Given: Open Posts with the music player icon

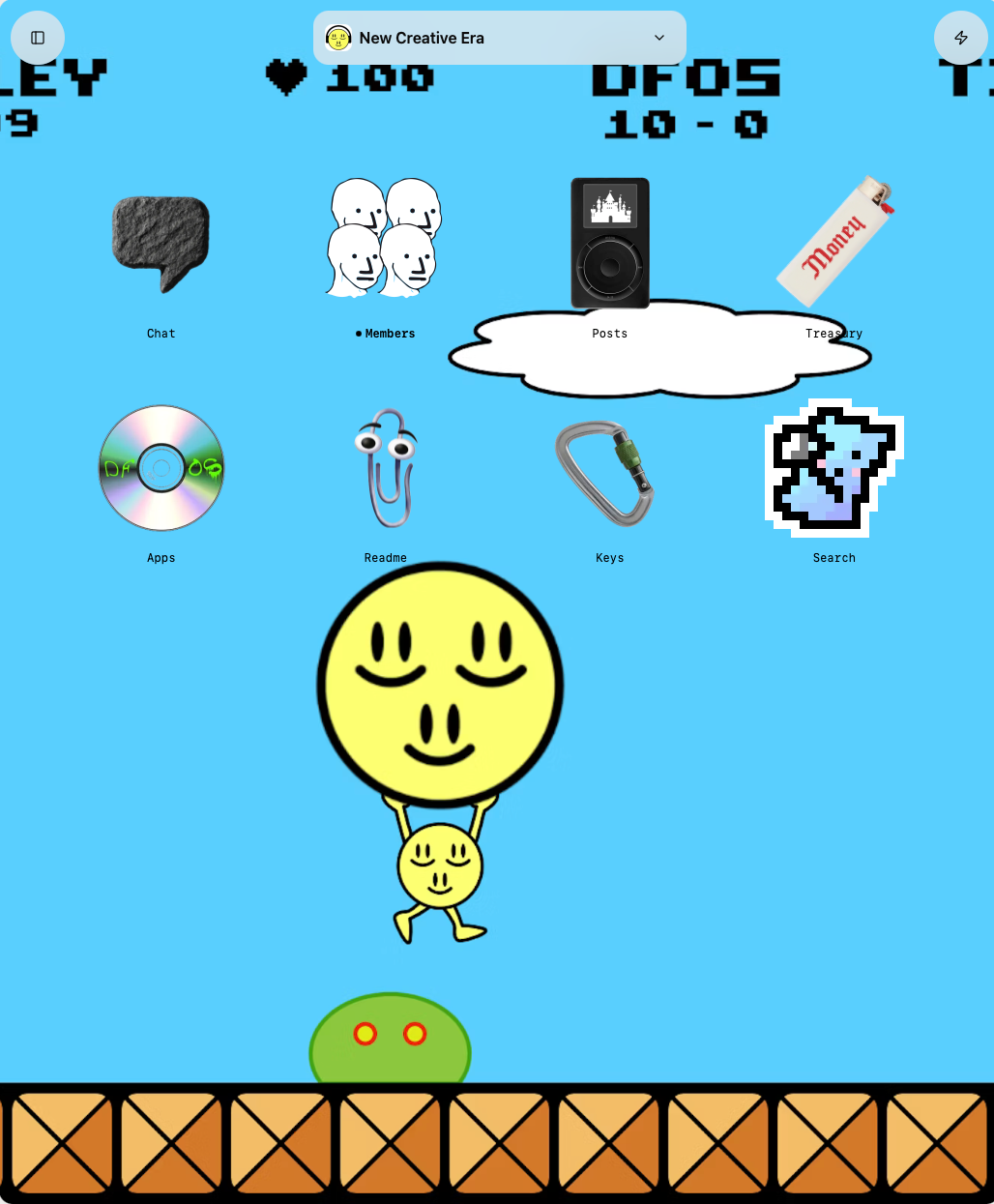Looking at the screenshot, I should [x=609, y=244].
